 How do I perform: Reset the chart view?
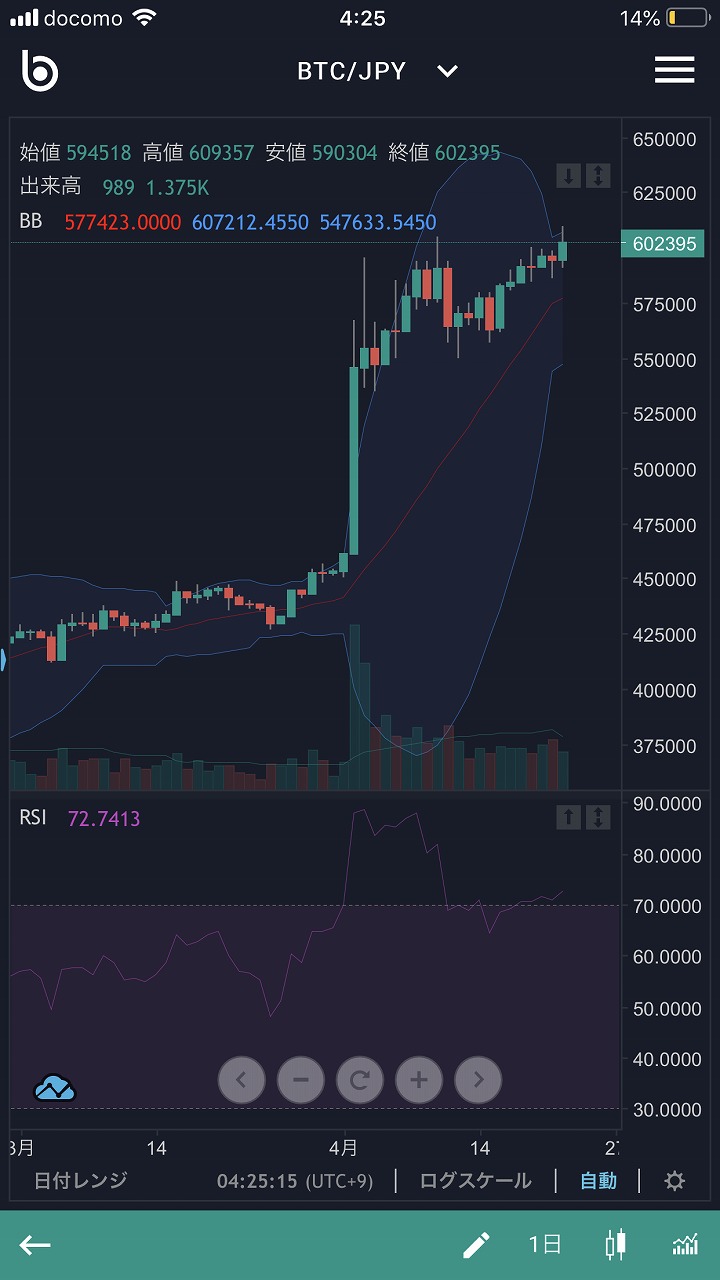(x=360, y=1080)
